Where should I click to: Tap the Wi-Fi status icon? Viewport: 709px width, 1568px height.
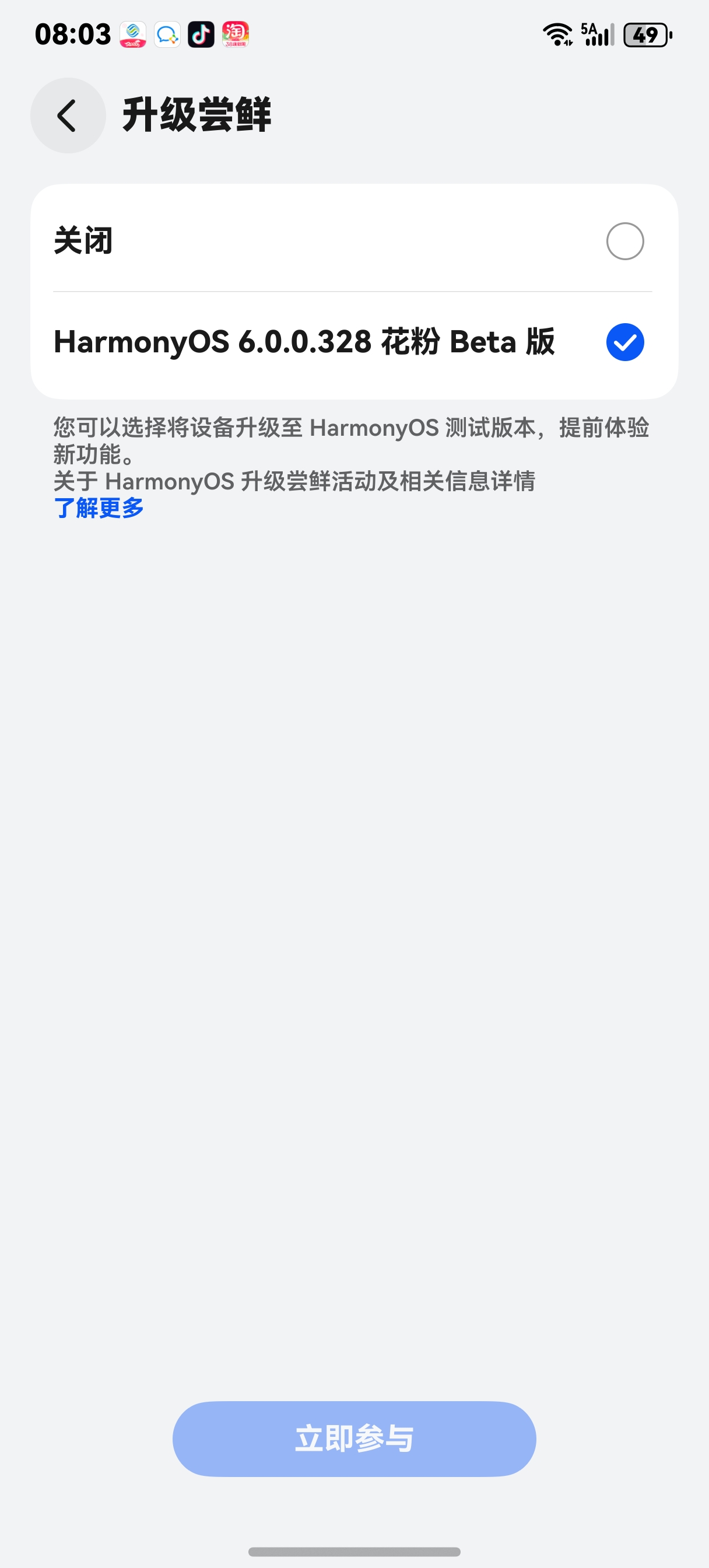(x=559, y=34)
